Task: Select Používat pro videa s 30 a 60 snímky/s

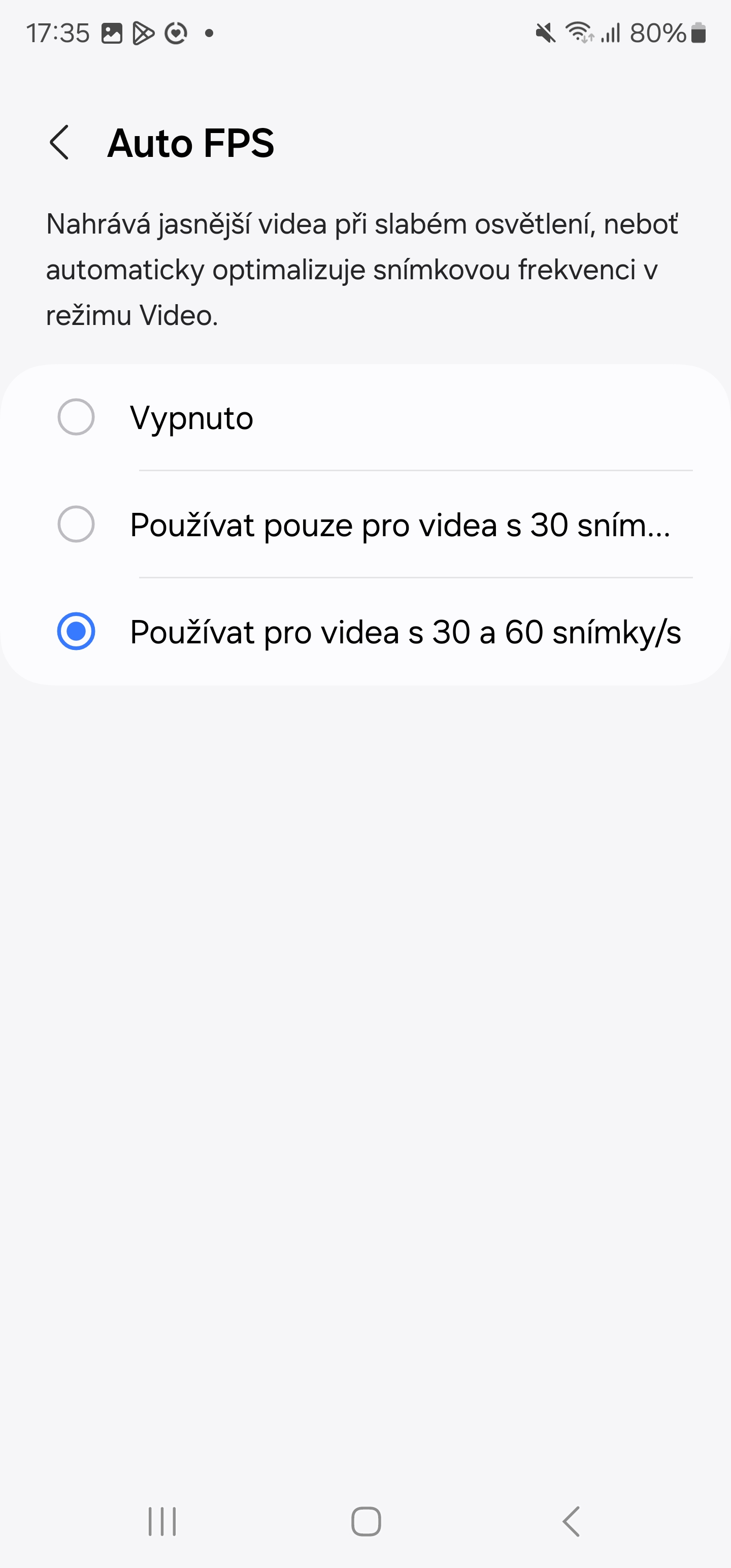Action: tap(76, 631)
